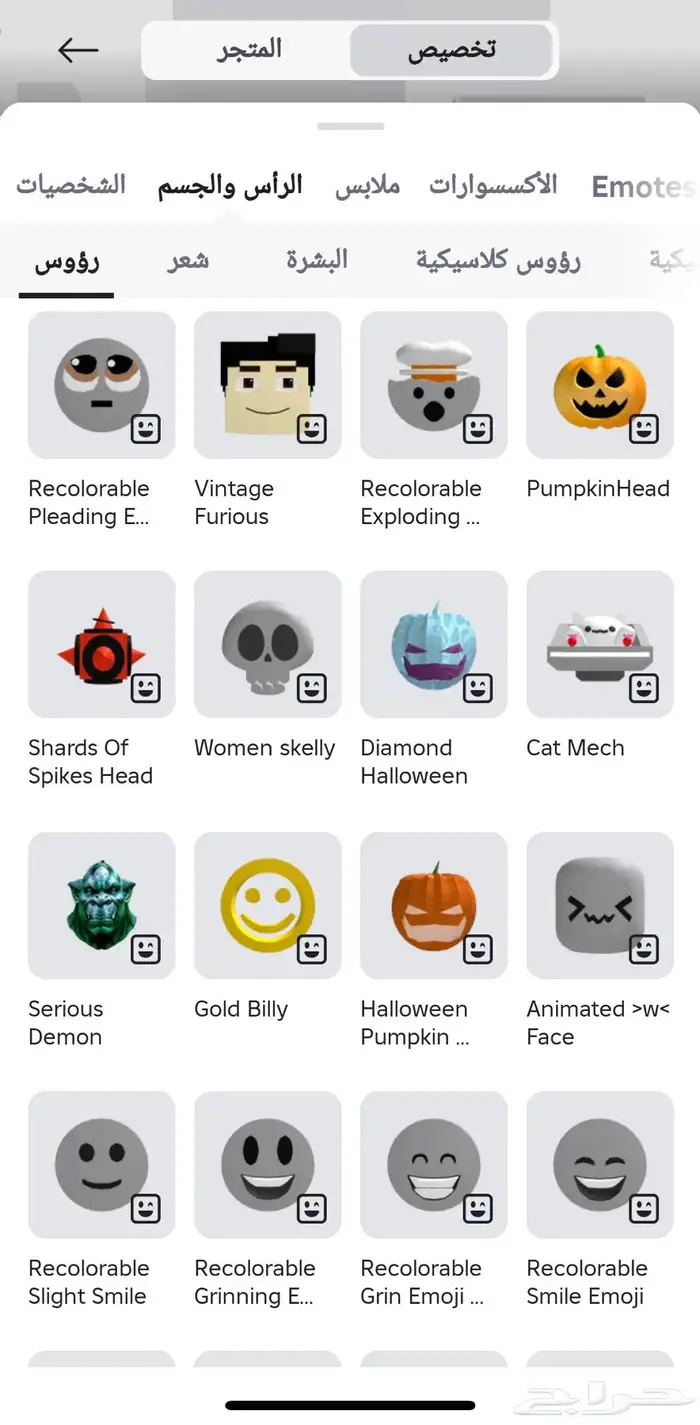Screen dimensions: 700x1425
Task: Switch to the شعر sub-tab
Action: (x=188, y=261)
